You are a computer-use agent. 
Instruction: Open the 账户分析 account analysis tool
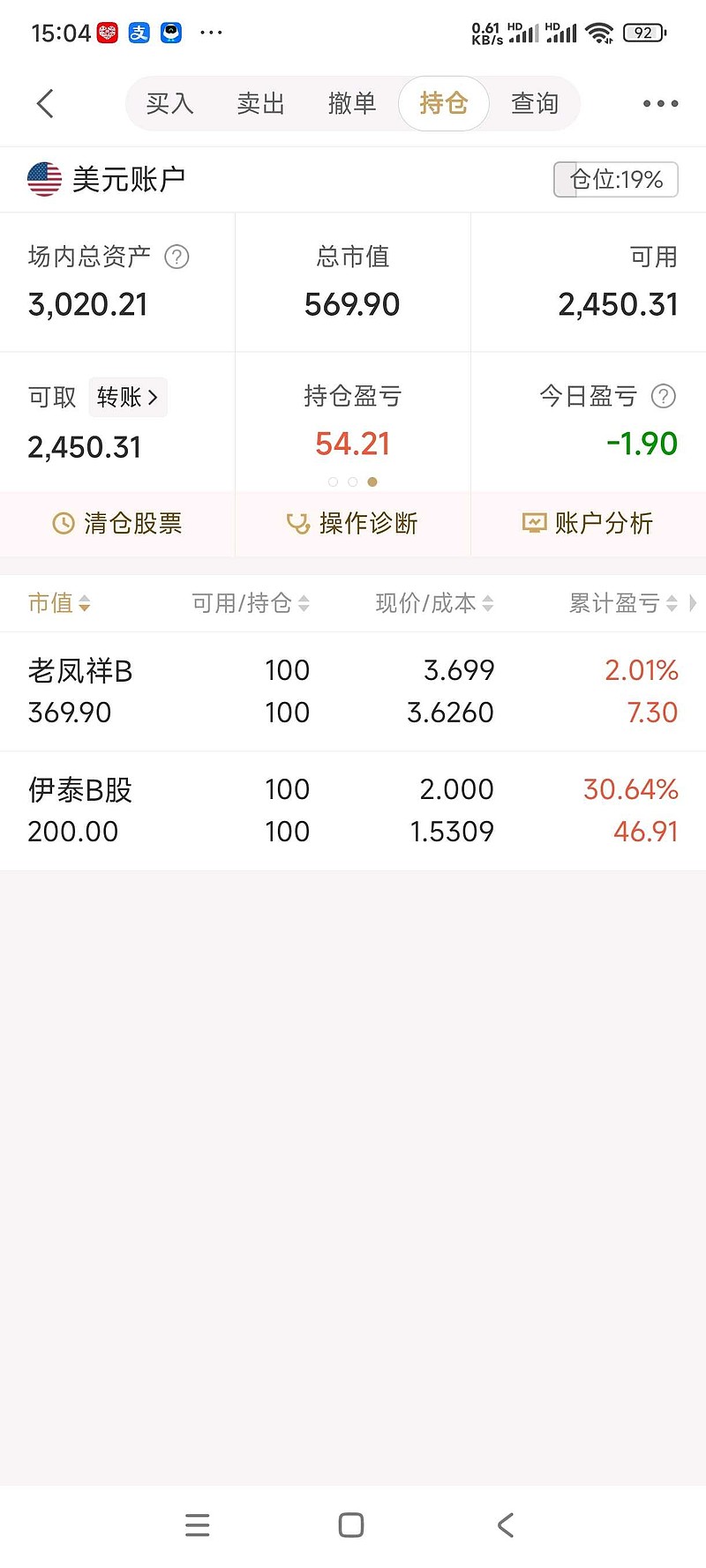tap(587, 523)
